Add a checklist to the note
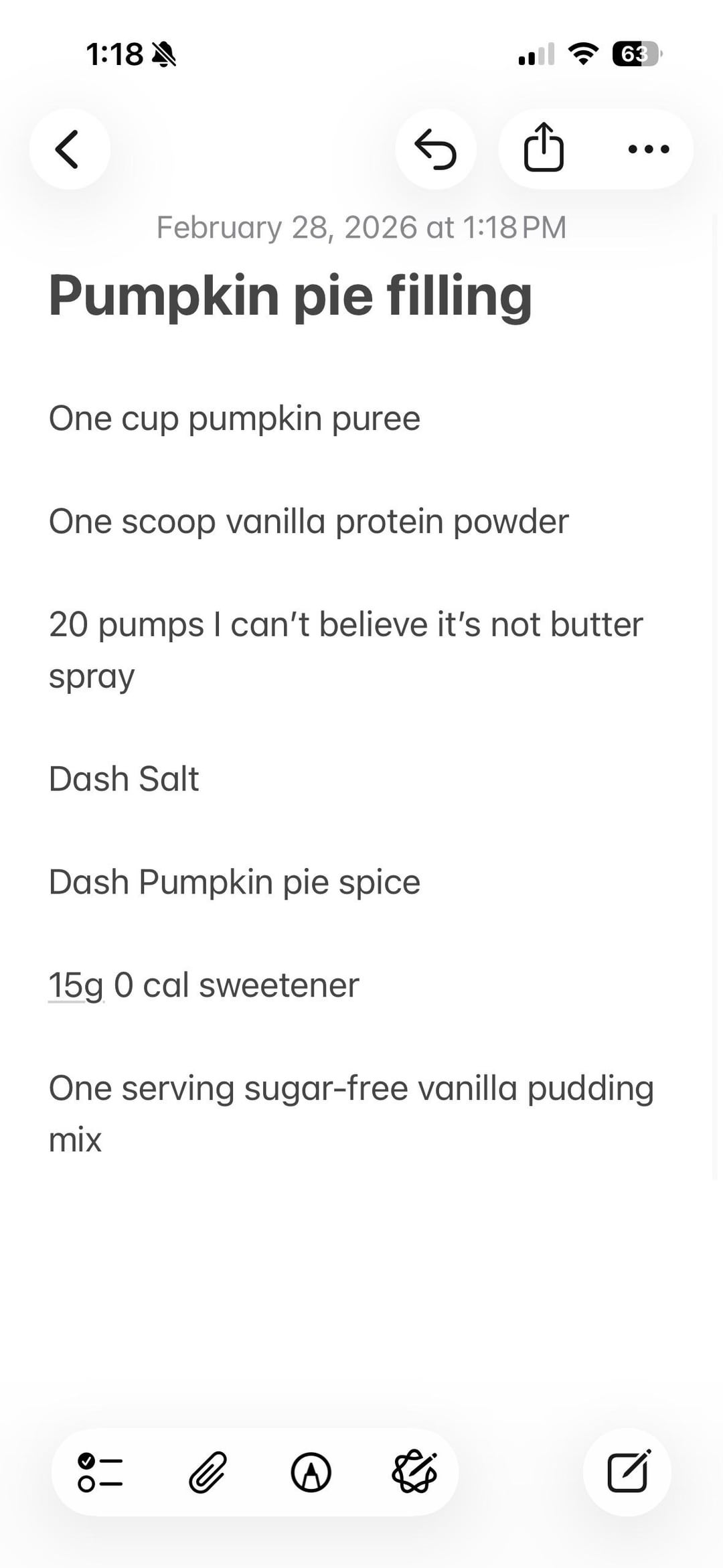The height and width of the screenshot is (1568, 723). click(x=100, y=1472)
